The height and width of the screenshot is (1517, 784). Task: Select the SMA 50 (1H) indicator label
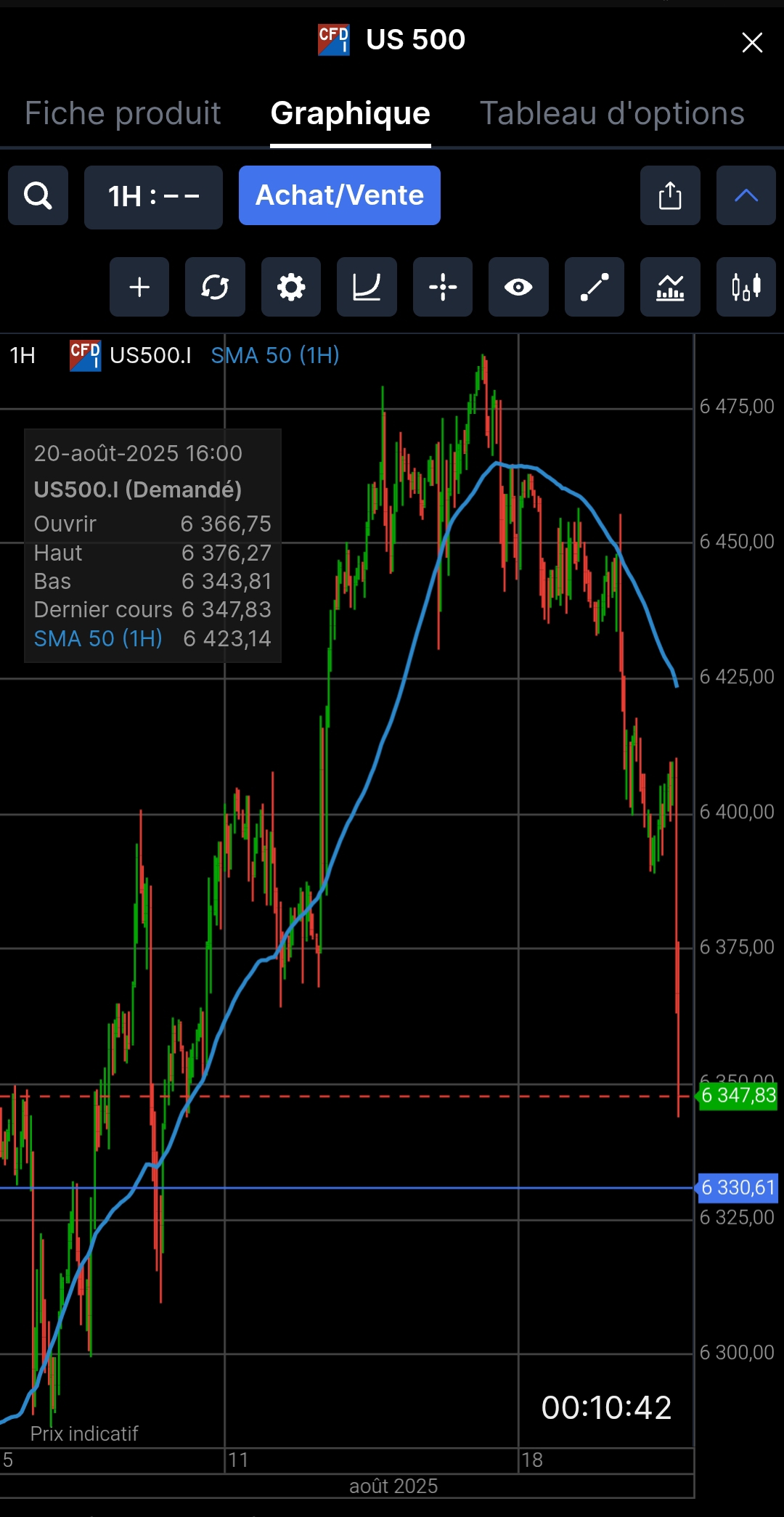pyautogui.click(x=275, y=355)
